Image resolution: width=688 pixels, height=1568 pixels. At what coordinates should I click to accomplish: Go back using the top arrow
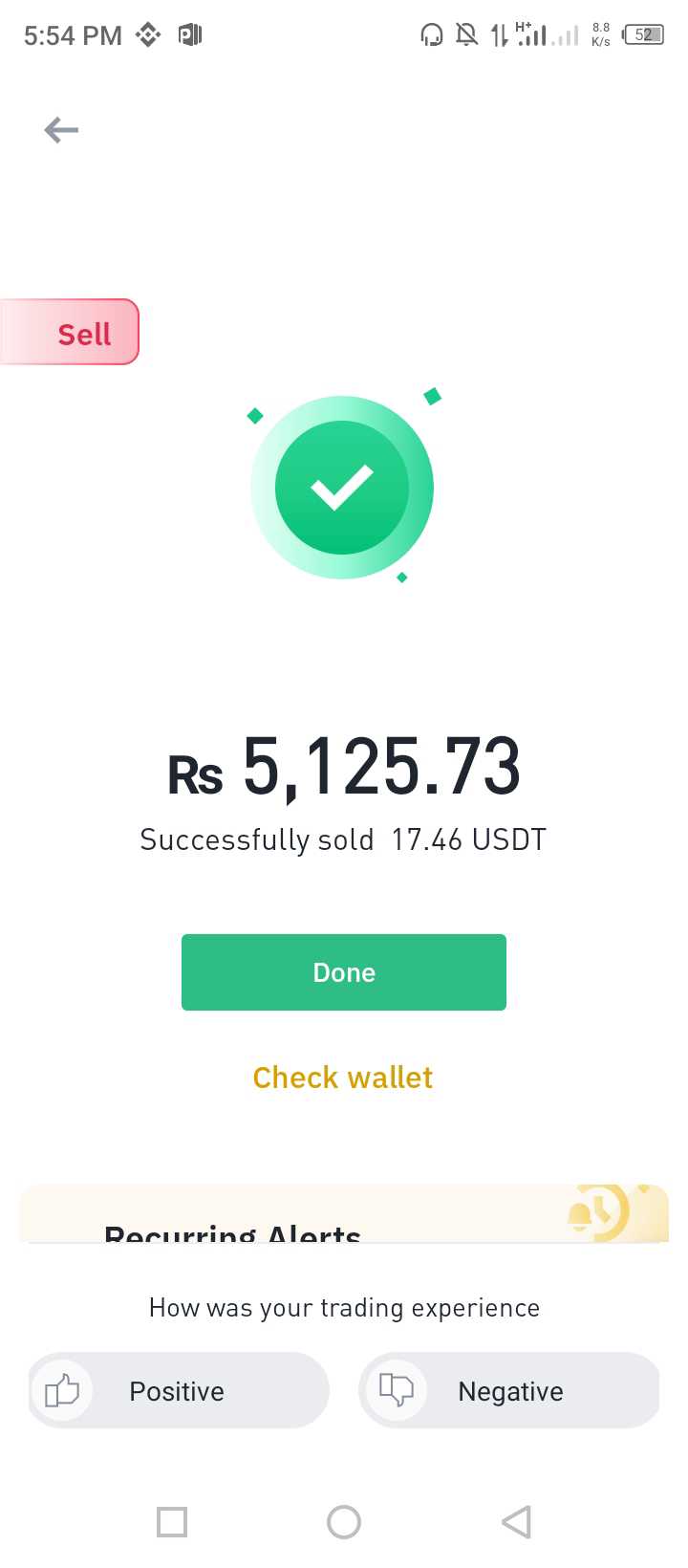click(x=61, y=130)
